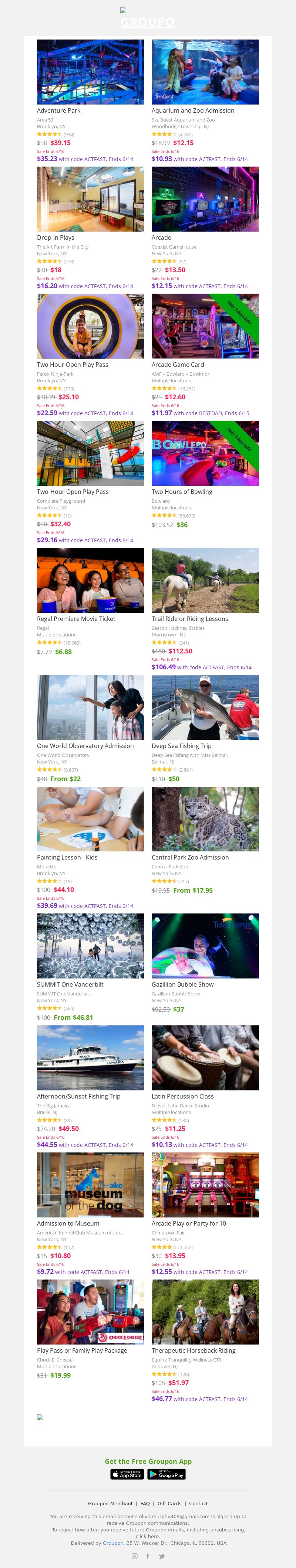Check out the Gazillion Bubble Show offer
This screenshot has height=1568, width=296.
(x=205, y=946)
